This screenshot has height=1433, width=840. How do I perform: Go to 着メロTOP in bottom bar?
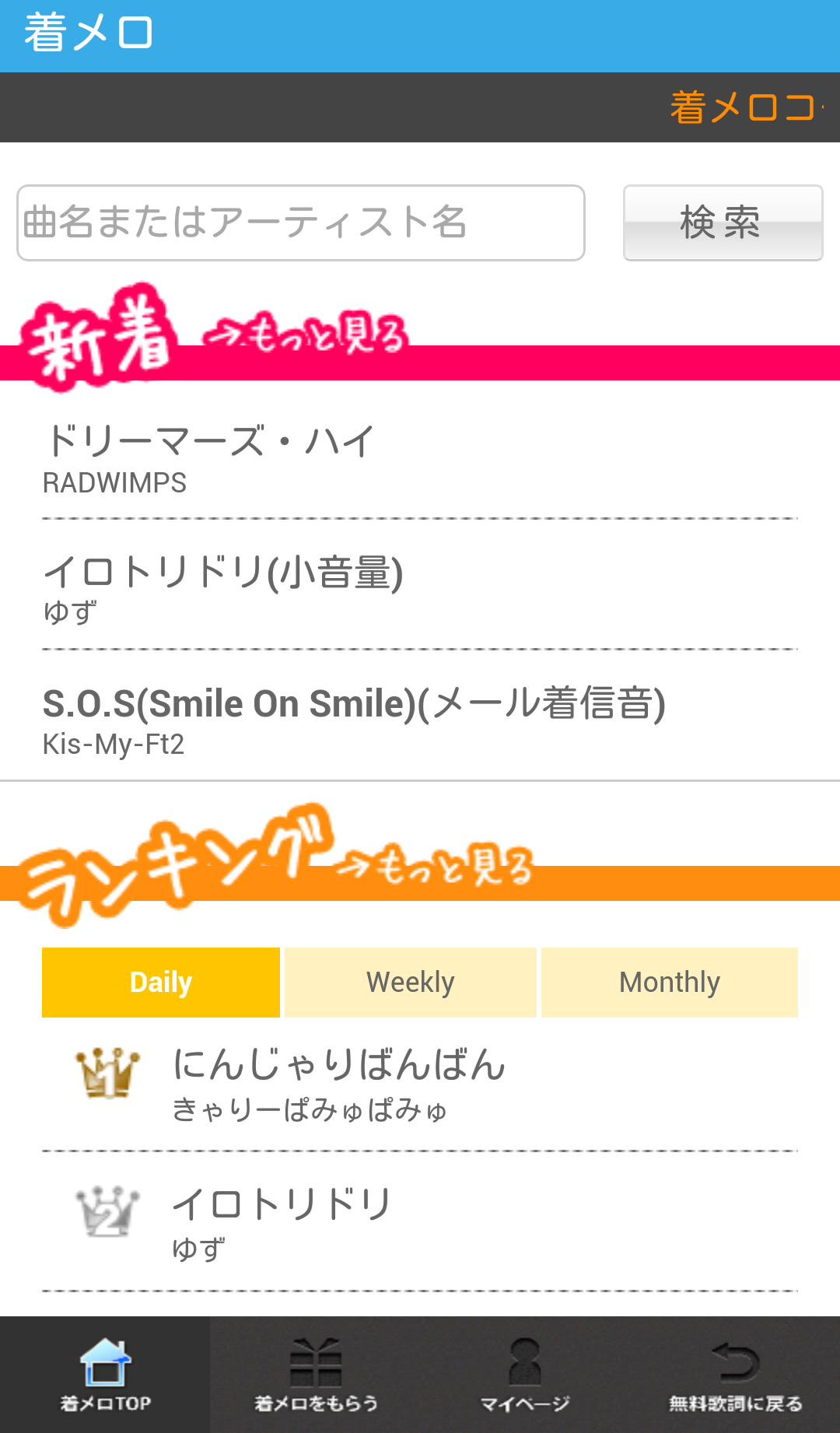105,1375
